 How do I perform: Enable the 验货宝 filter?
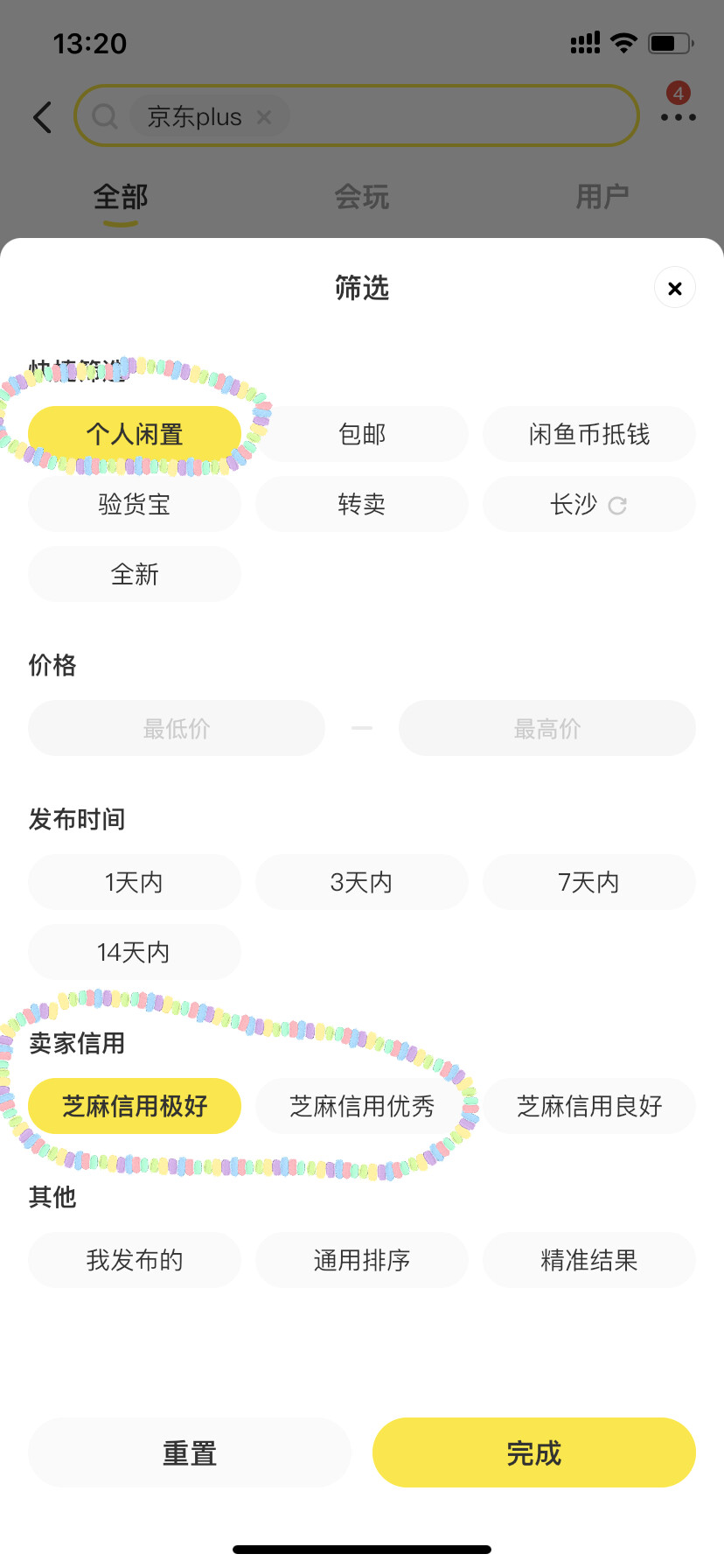tap(135, 504)
